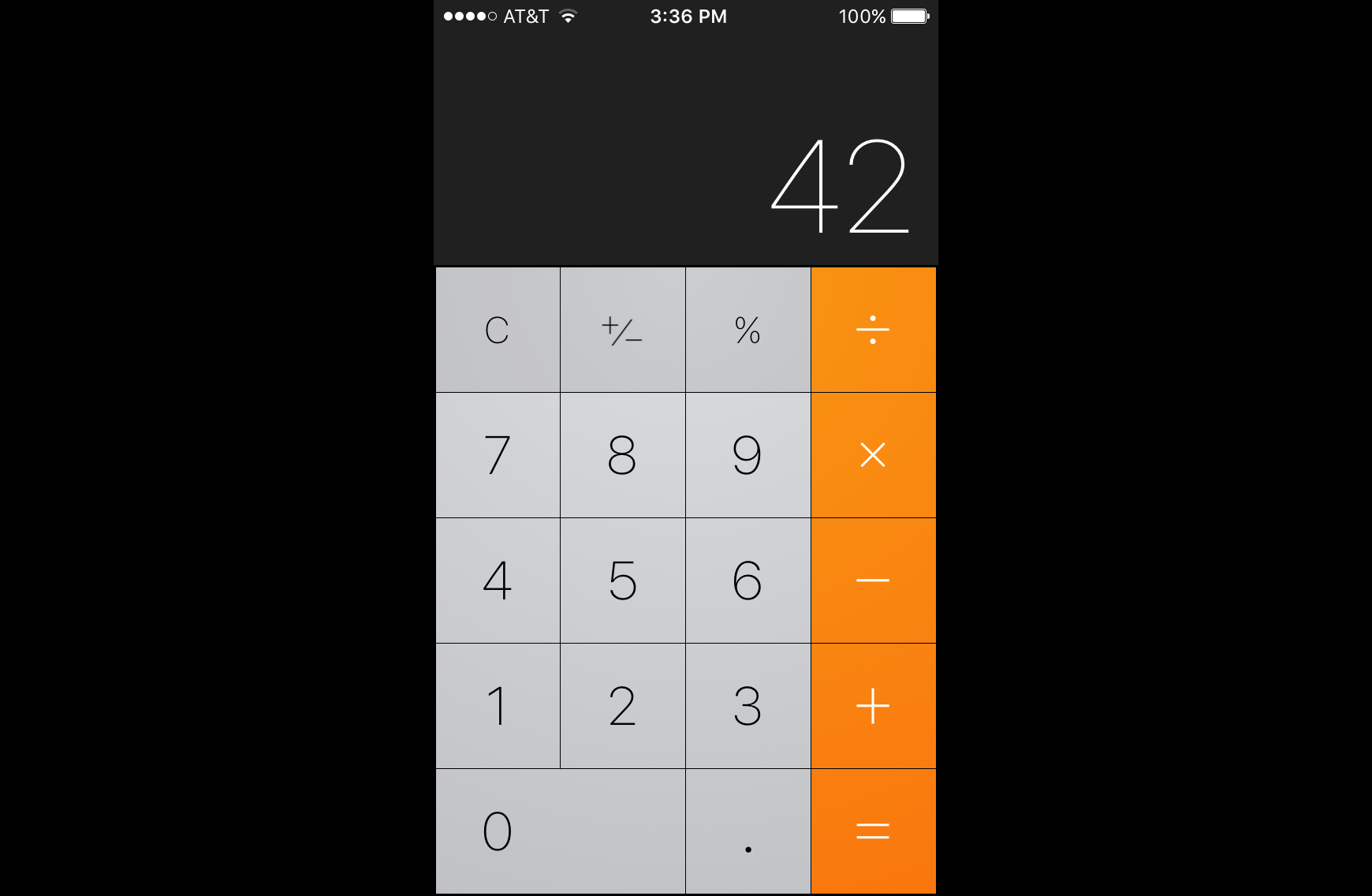1372x896 pixels.
Task: Tap the number 6 key
Action: pyautogui.click(x=748, y=581)
